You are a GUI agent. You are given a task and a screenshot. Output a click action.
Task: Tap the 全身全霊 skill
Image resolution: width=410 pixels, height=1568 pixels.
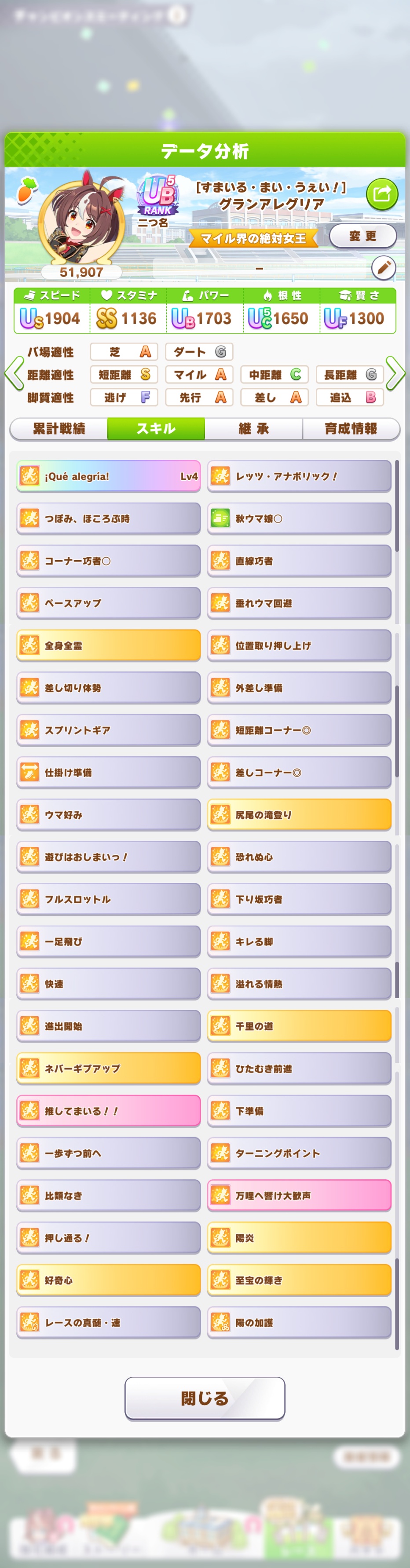coord(109,645)
